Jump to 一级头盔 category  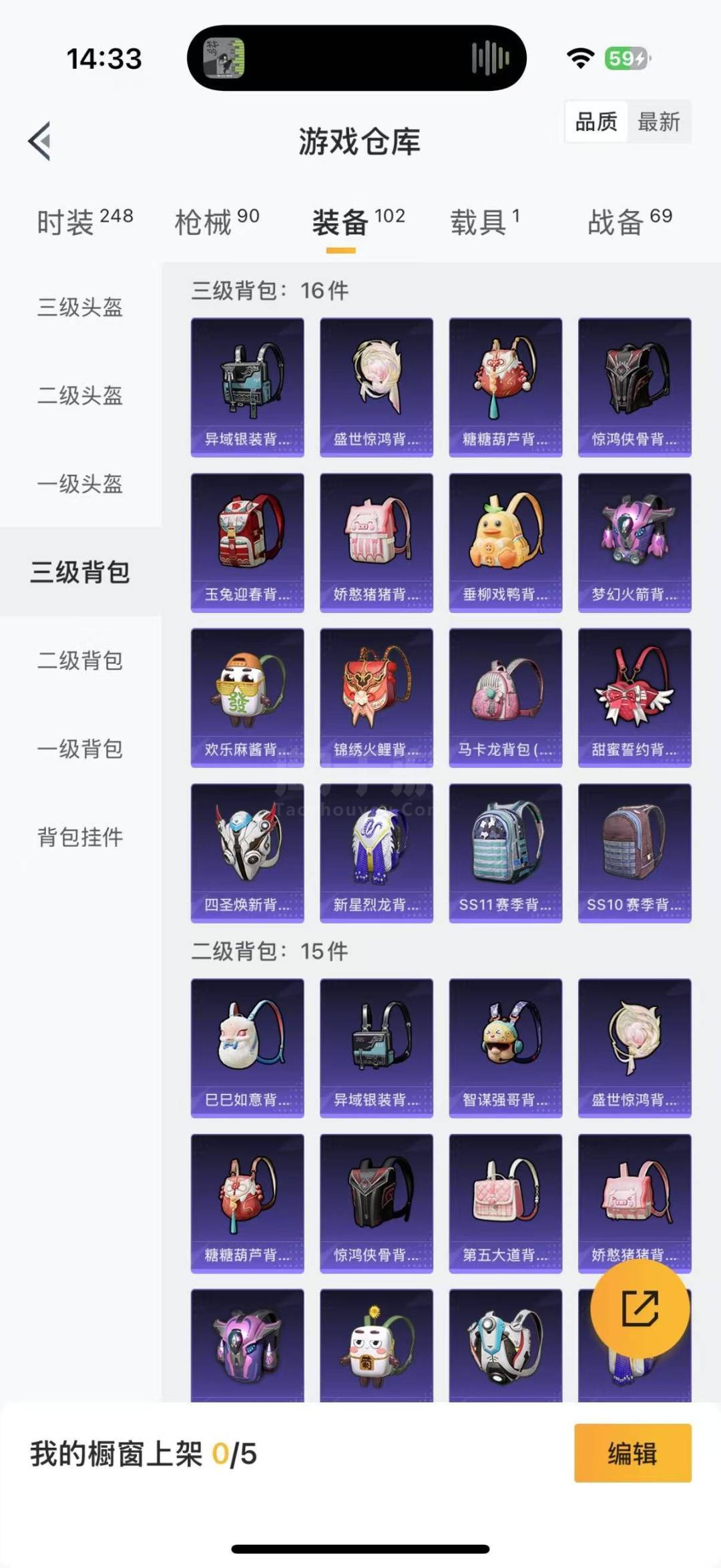coord(80,483)
